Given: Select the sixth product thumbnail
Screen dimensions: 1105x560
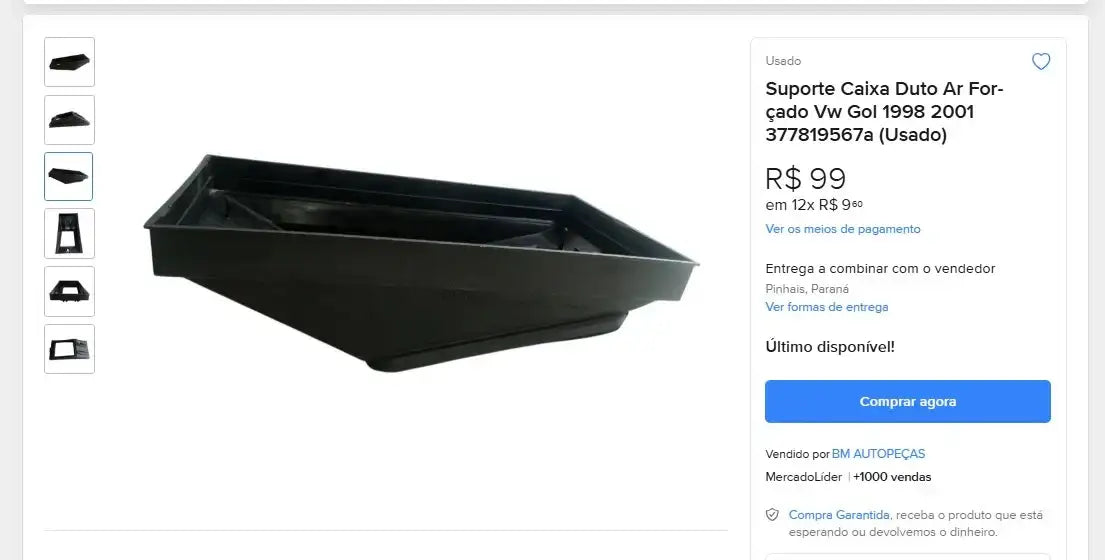Looking at the screenshot, I should (x=69, y=349).
